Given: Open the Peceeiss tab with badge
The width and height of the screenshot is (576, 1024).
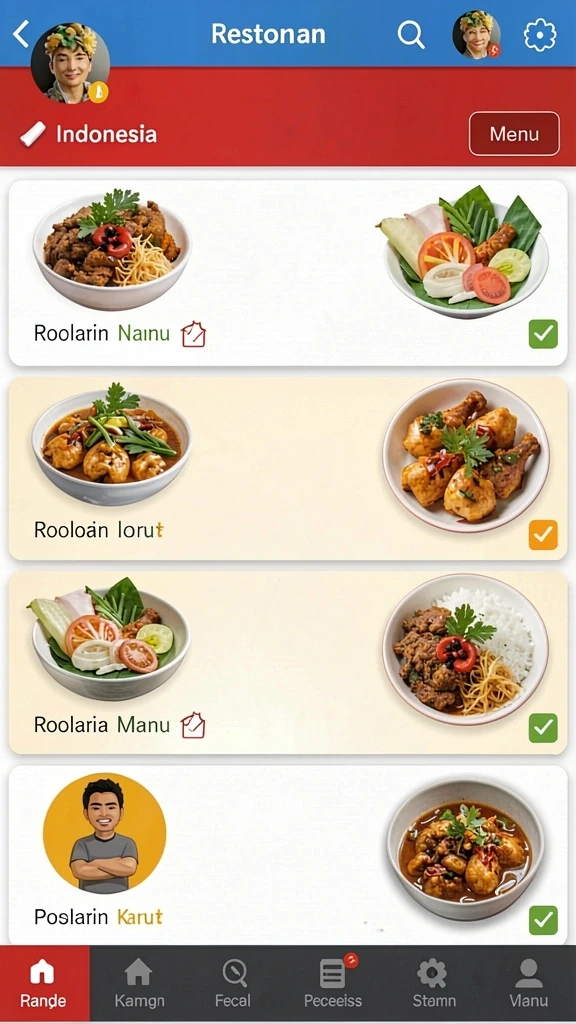Looking at the screenshot, I should pyautogui.click(x=333, y=984).
